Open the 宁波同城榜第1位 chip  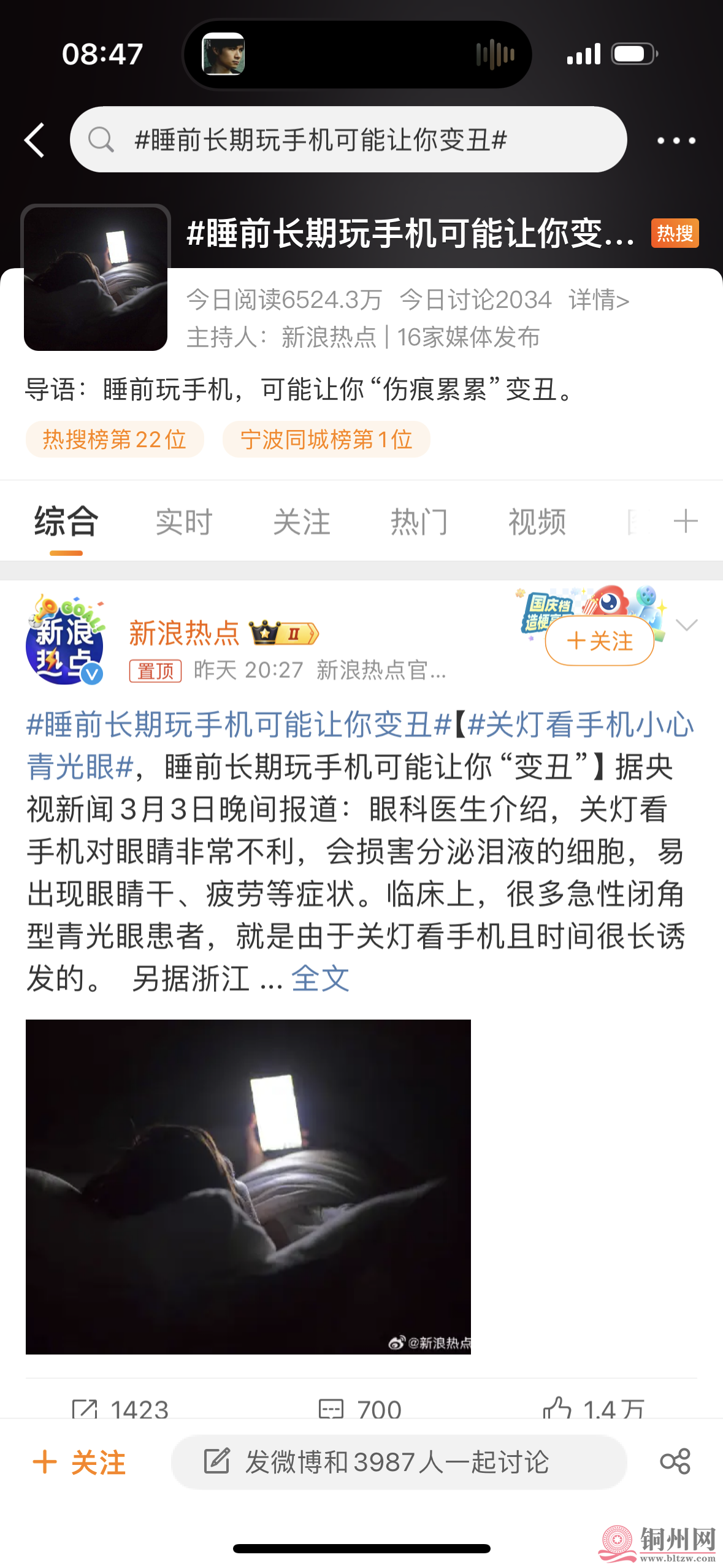[x=326, y=439]
